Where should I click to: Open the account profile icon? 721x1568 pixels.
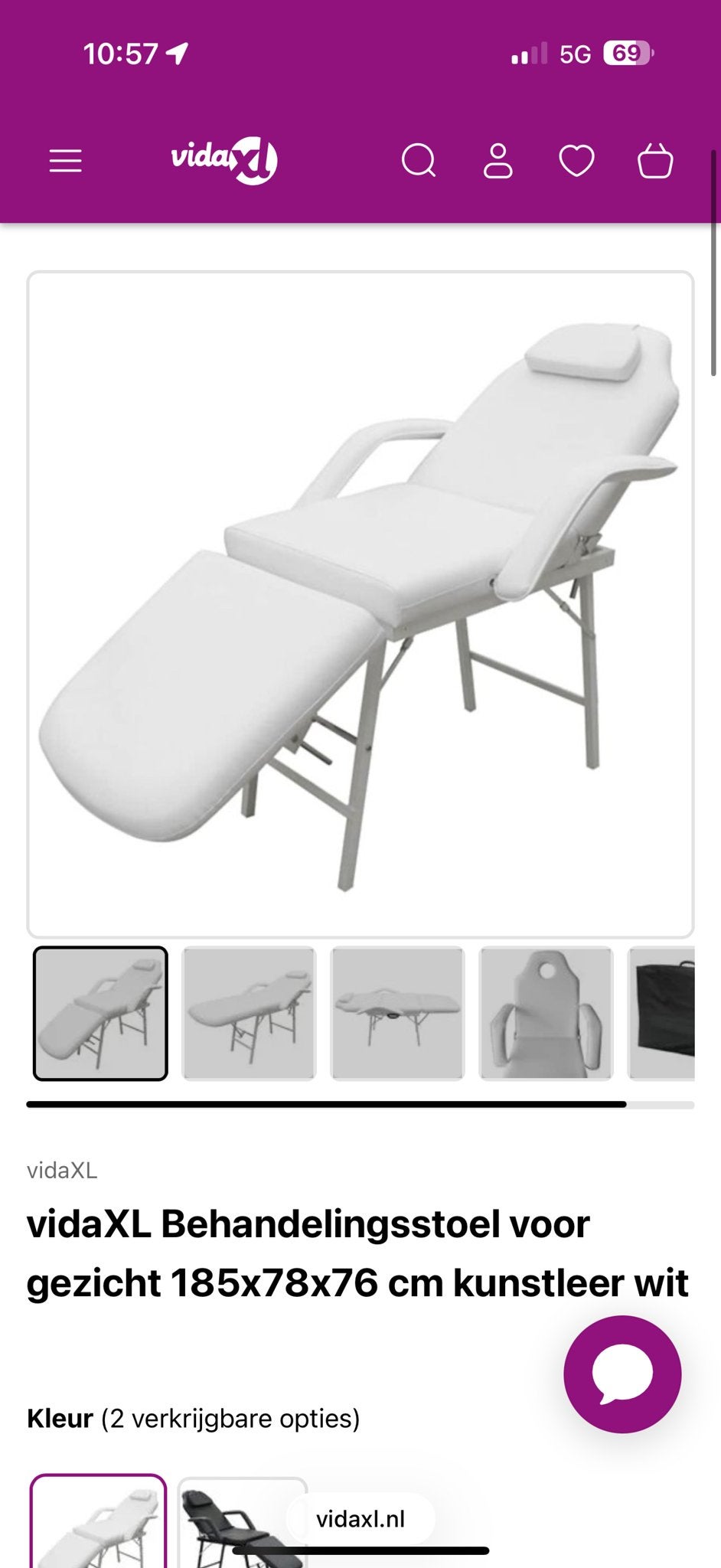(x=498, y=161)
